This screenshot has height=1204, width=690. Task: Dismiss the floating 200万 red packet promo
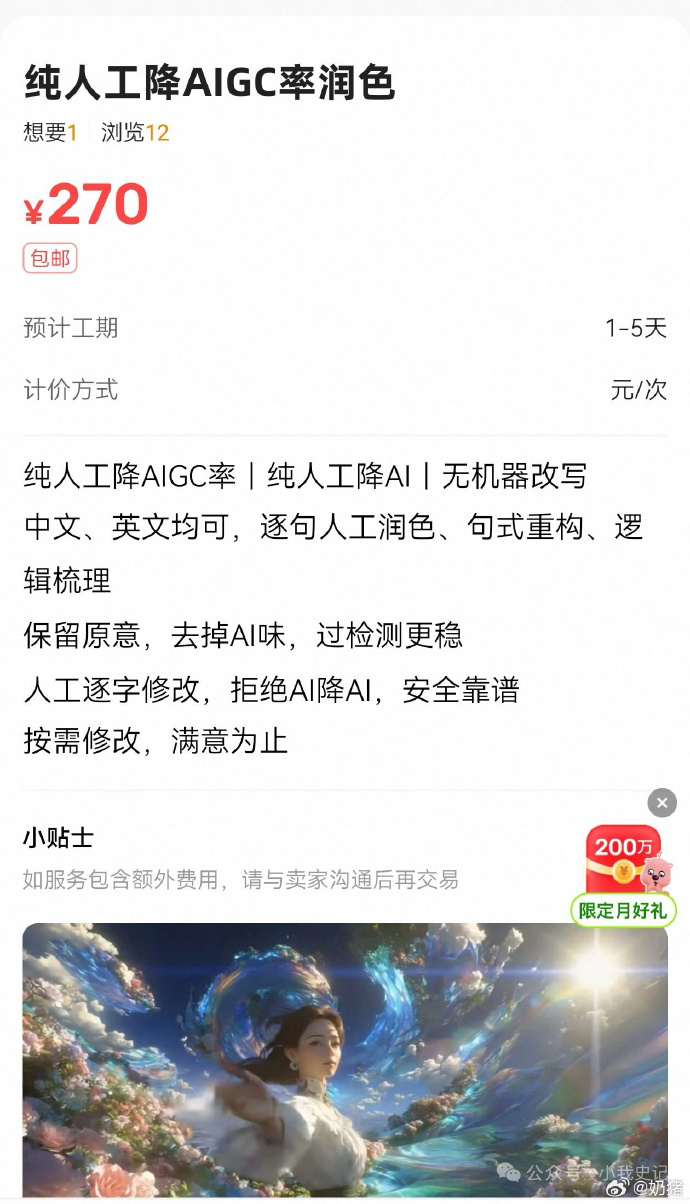(x=662, y=803)
